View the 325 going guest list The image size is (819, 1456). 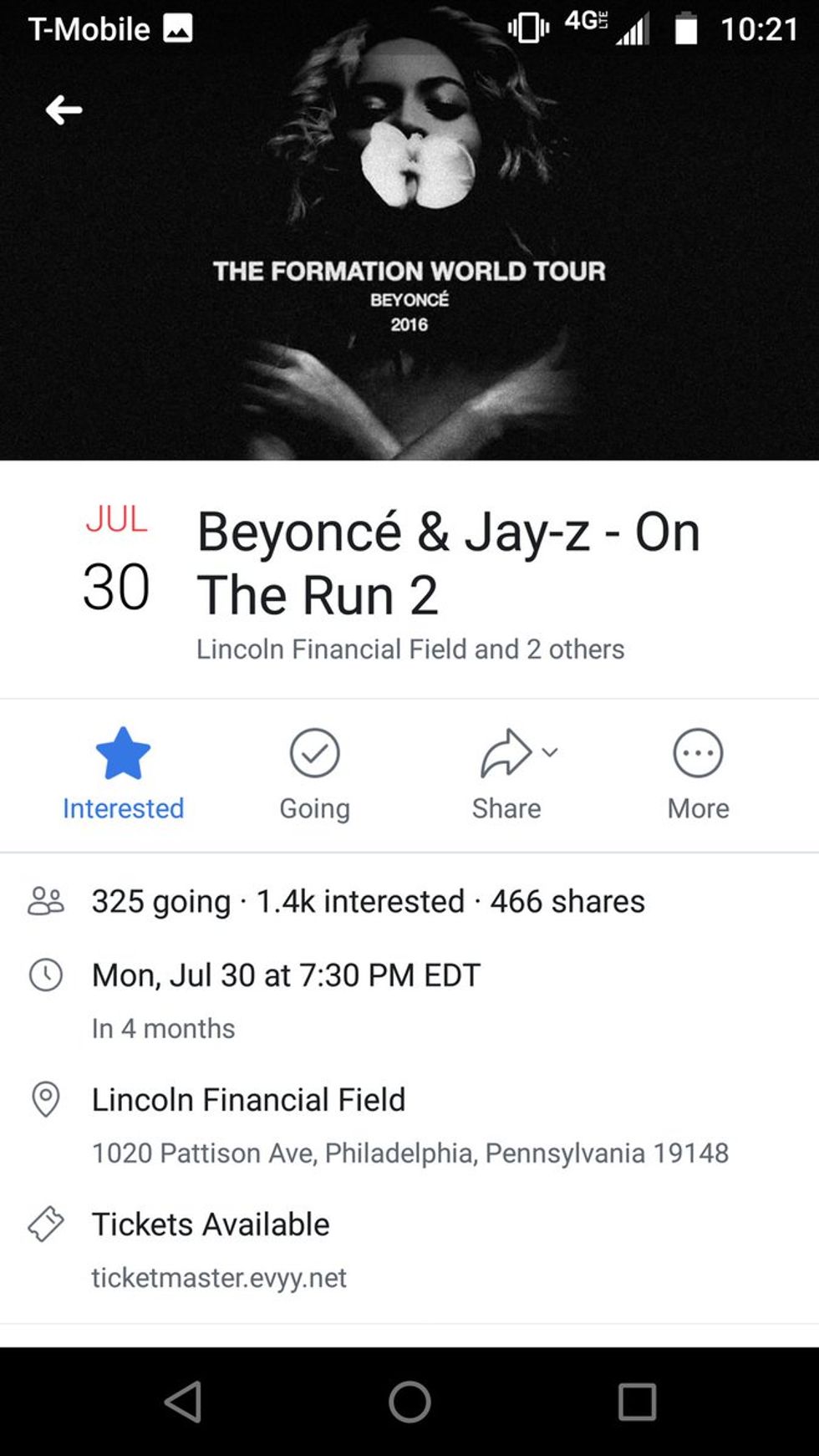click(x=160, y=902)
